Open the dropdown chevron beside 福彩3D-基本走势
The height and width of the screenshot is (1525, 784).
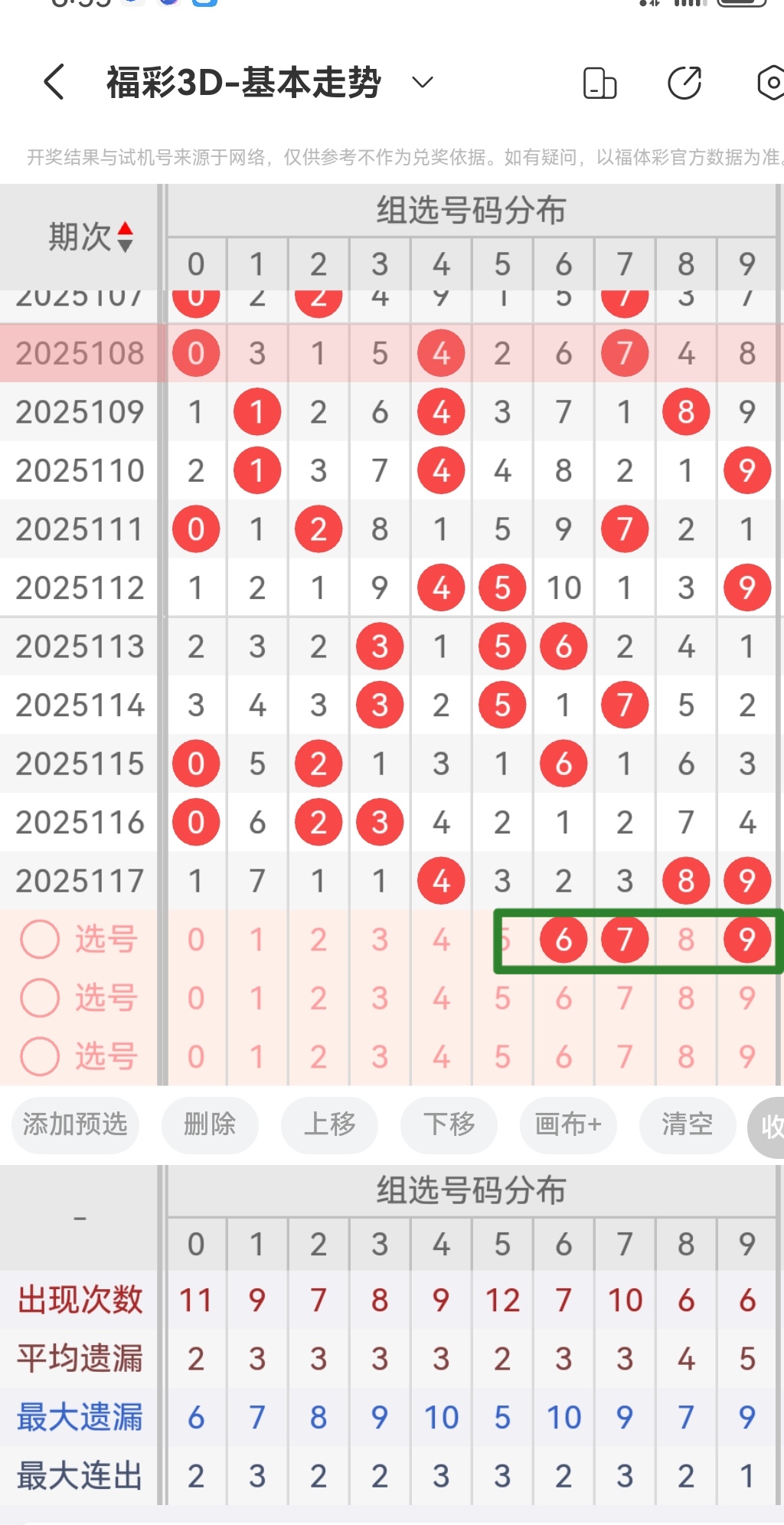423,82
